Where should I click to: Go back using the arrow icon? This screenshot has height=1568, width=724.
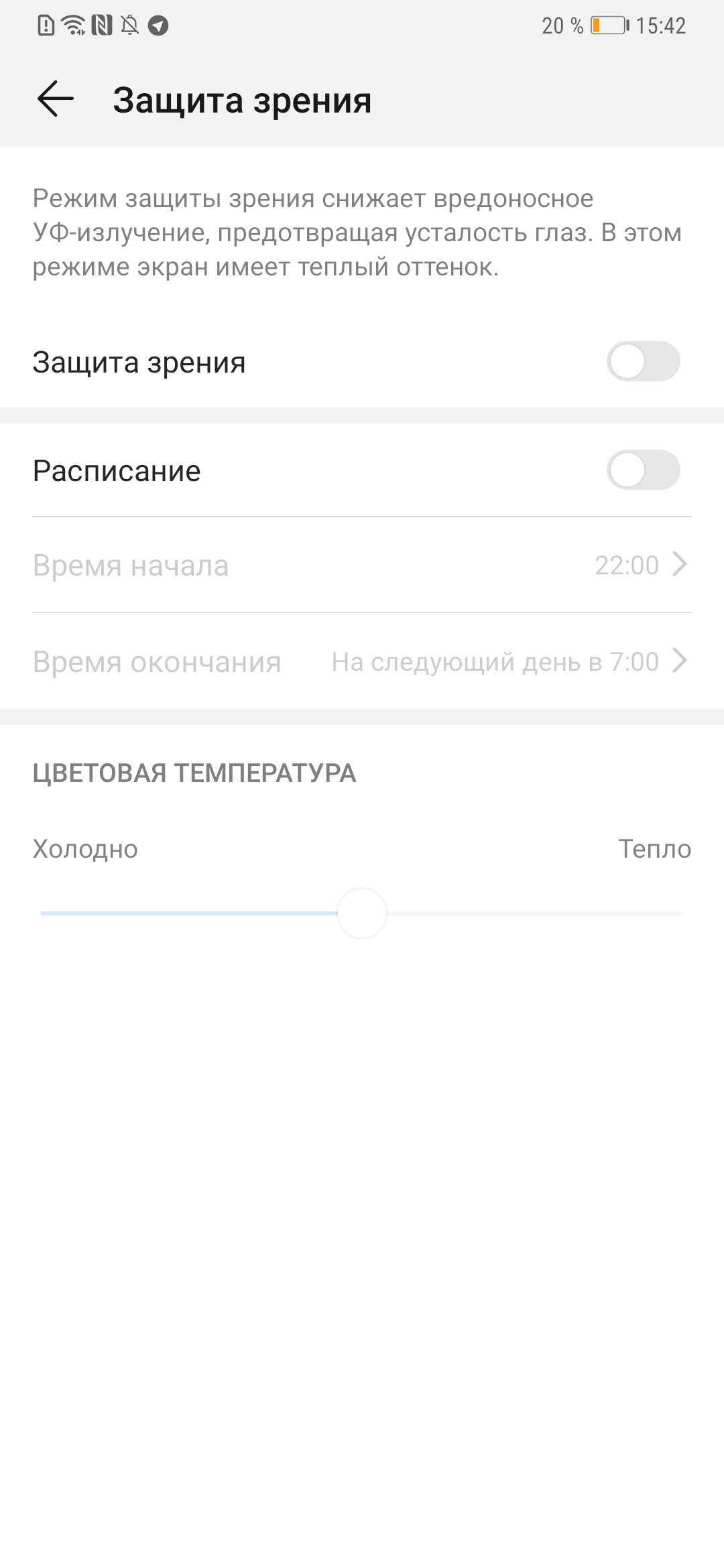(x=56, y=99)
